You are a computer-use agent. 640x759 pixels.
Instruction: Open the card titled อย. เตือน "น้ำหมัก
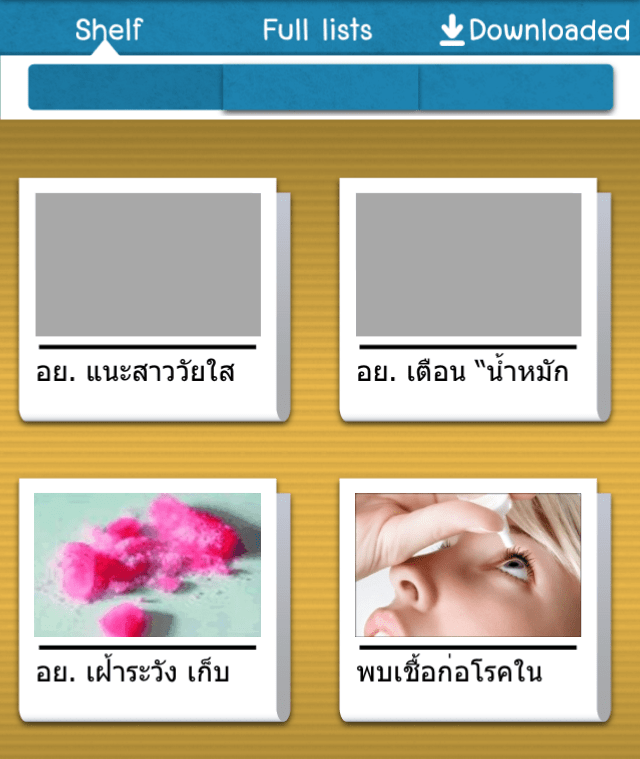coord(468,298)
